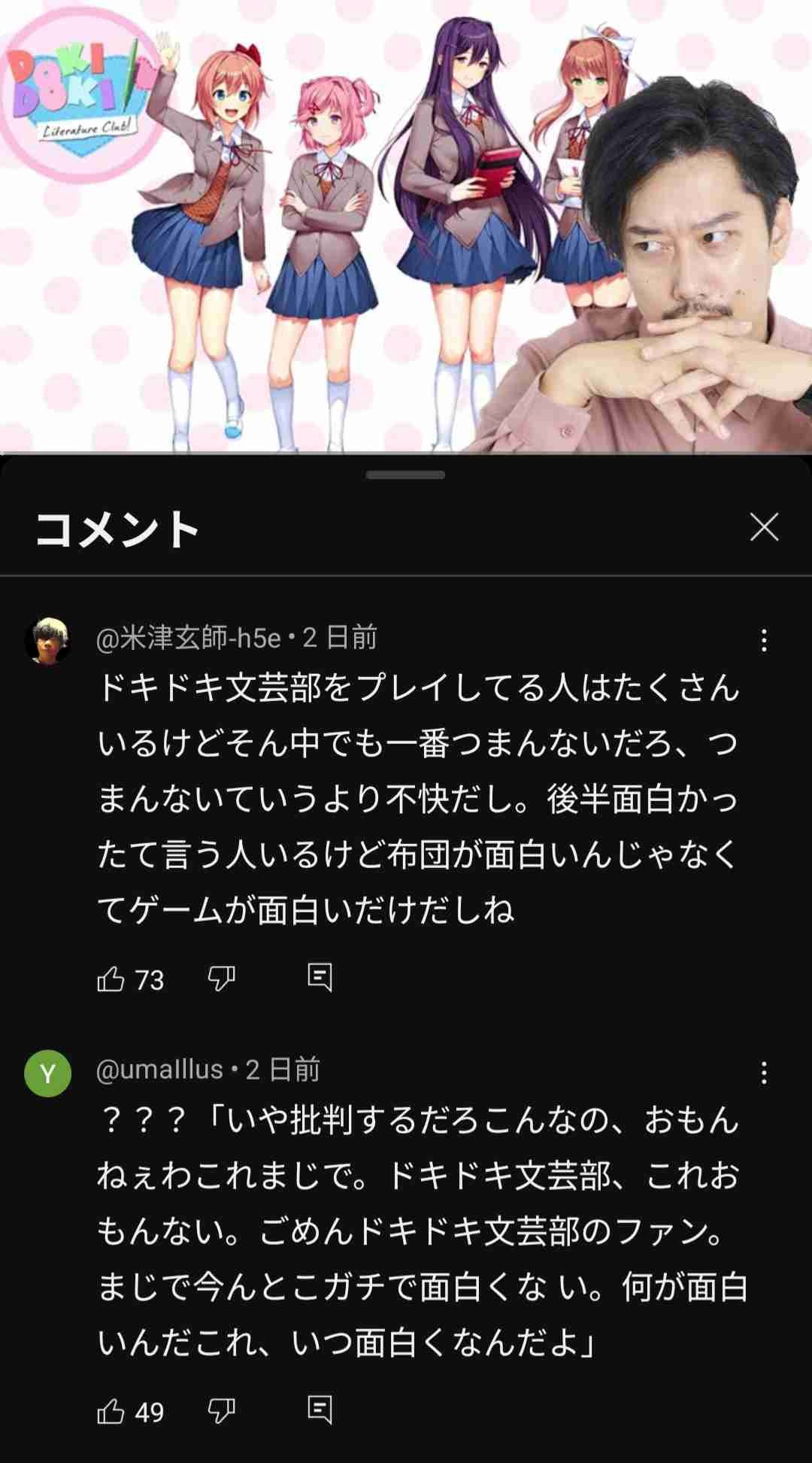This screenshot has height=1463, width=812.
Task: Reply to umalllus's comment
Action: point(320,1410)
